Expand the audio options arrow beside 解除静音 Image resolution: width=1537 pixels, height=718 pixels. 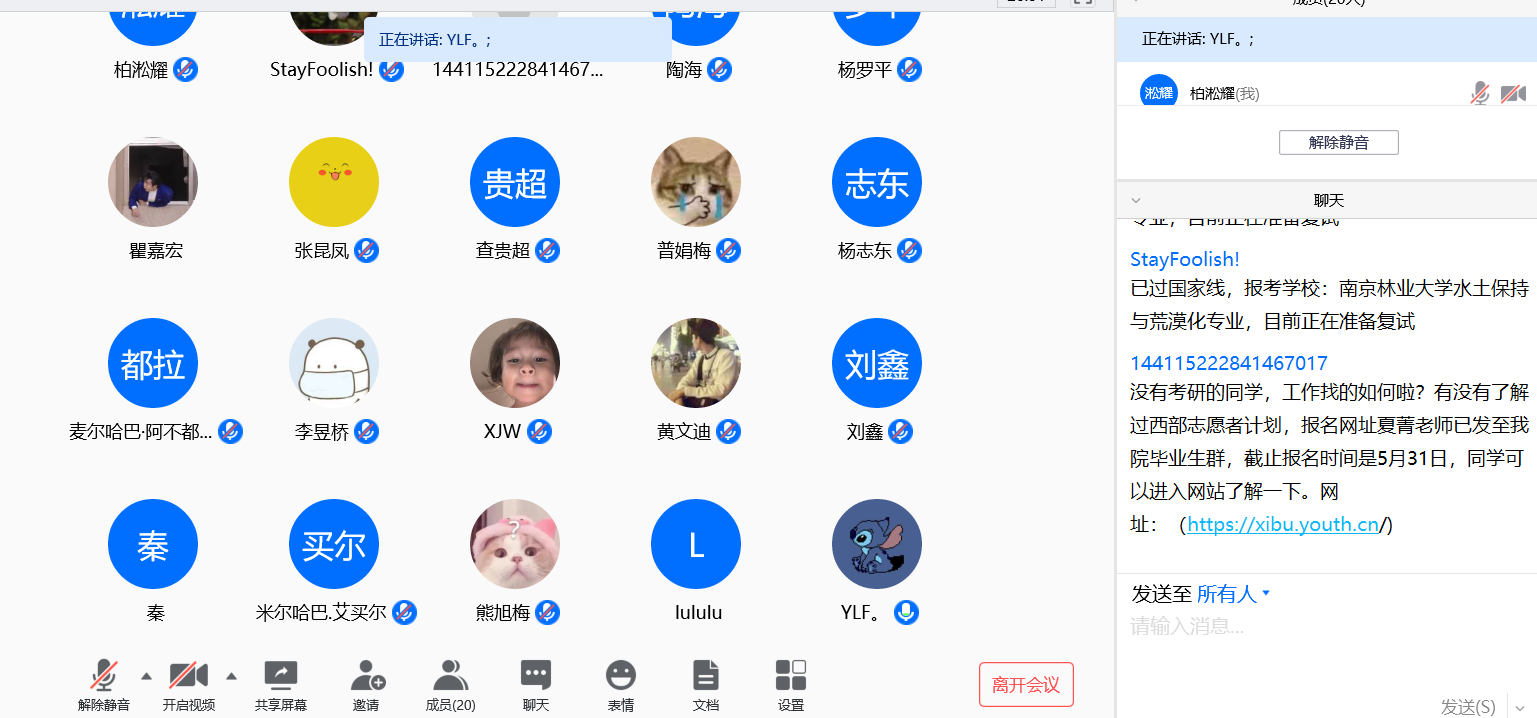click(146, 676)
